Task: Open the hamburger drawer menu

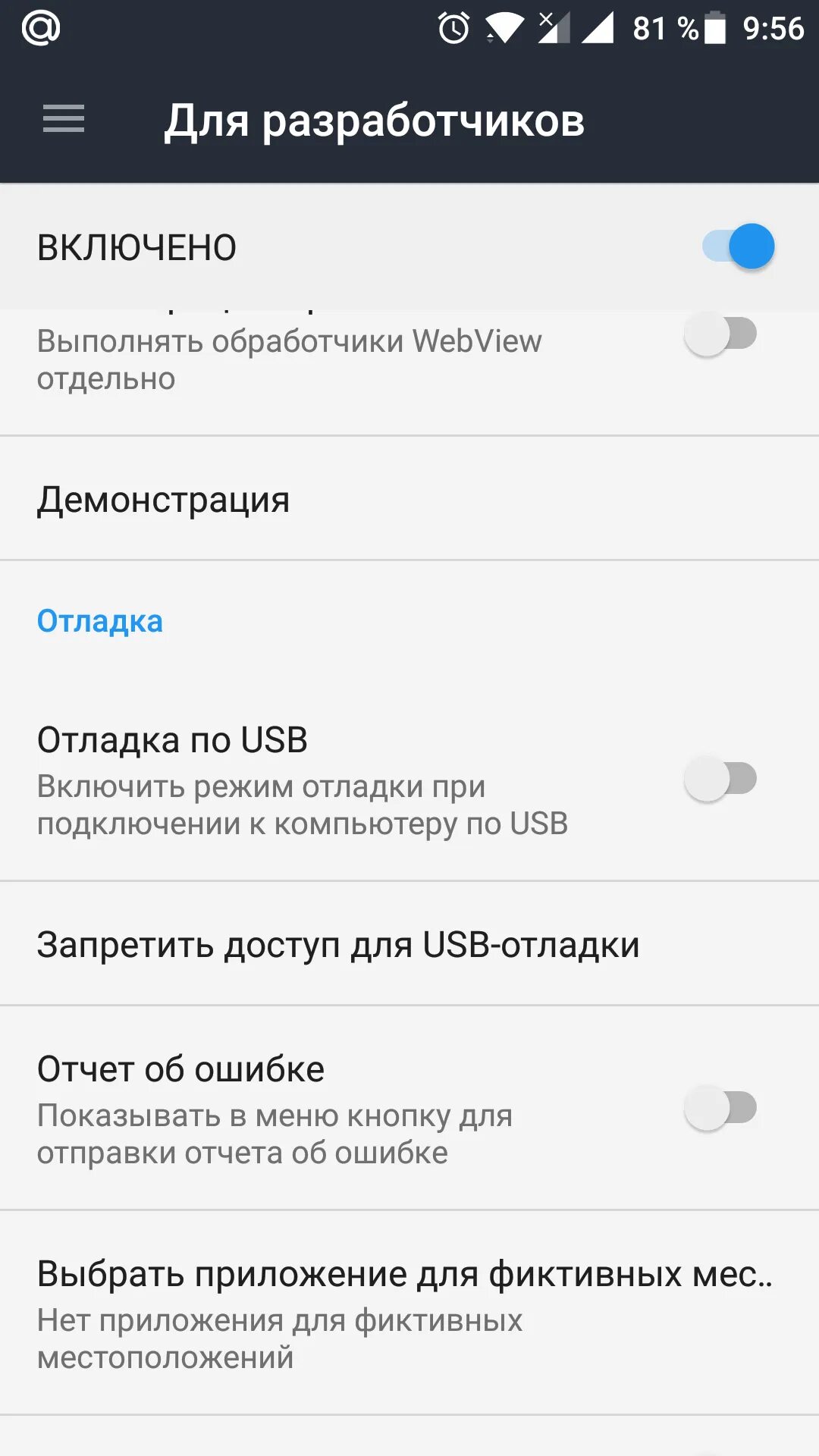Action: click(x=64, y=119)
